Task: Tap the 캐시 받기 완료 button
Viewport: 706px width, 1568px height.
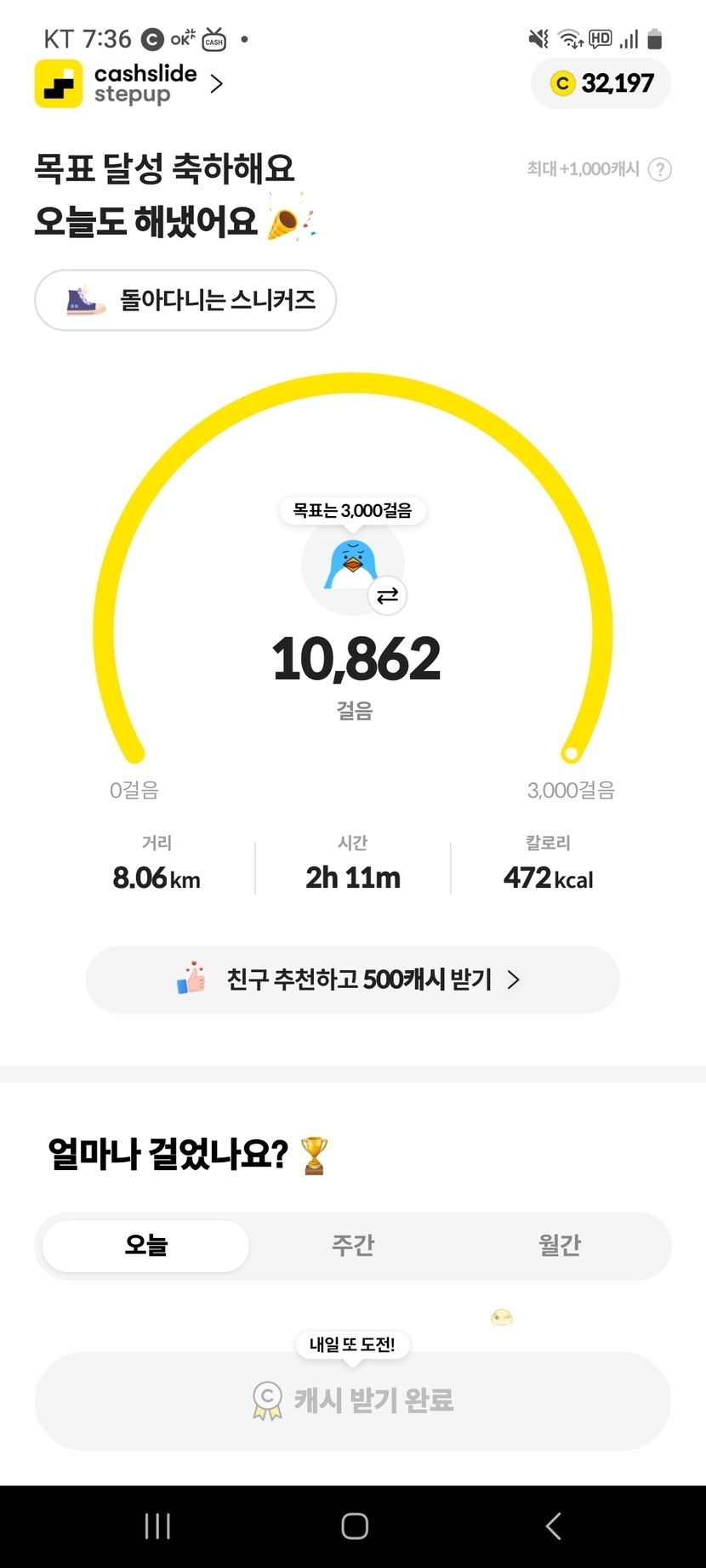Action: coord(352,1400)
